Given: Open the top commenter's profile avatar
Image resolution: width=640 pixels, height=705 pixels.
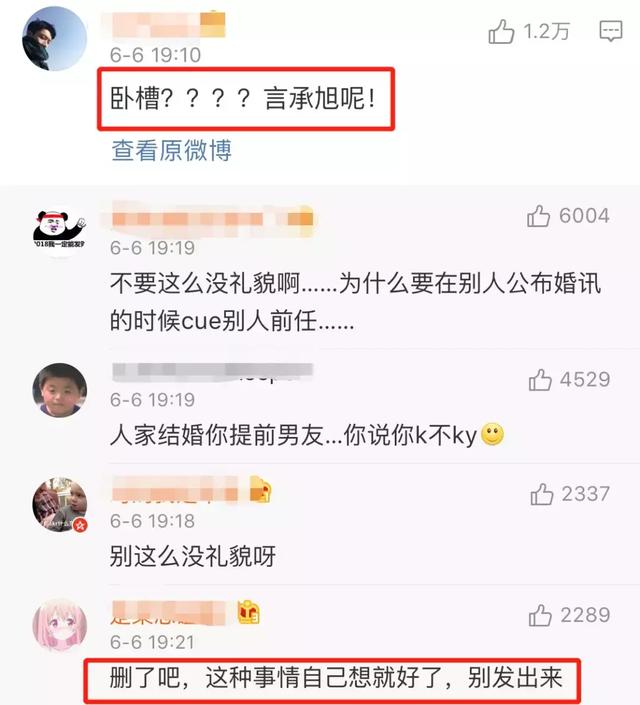Looking at the screenshot, I should [54, 39].
